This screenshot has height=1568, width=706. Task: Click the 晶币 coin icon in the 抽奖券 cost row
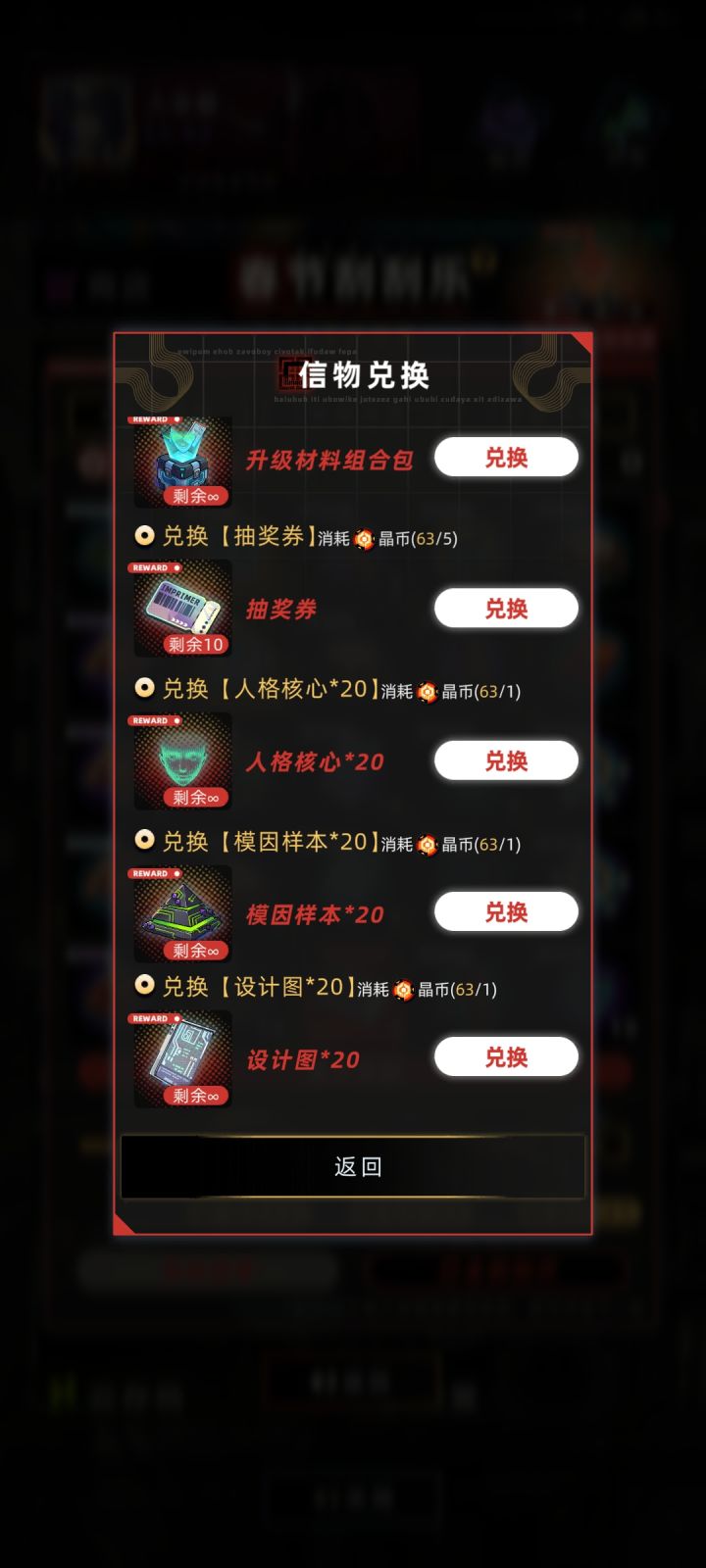coord(363,537)
